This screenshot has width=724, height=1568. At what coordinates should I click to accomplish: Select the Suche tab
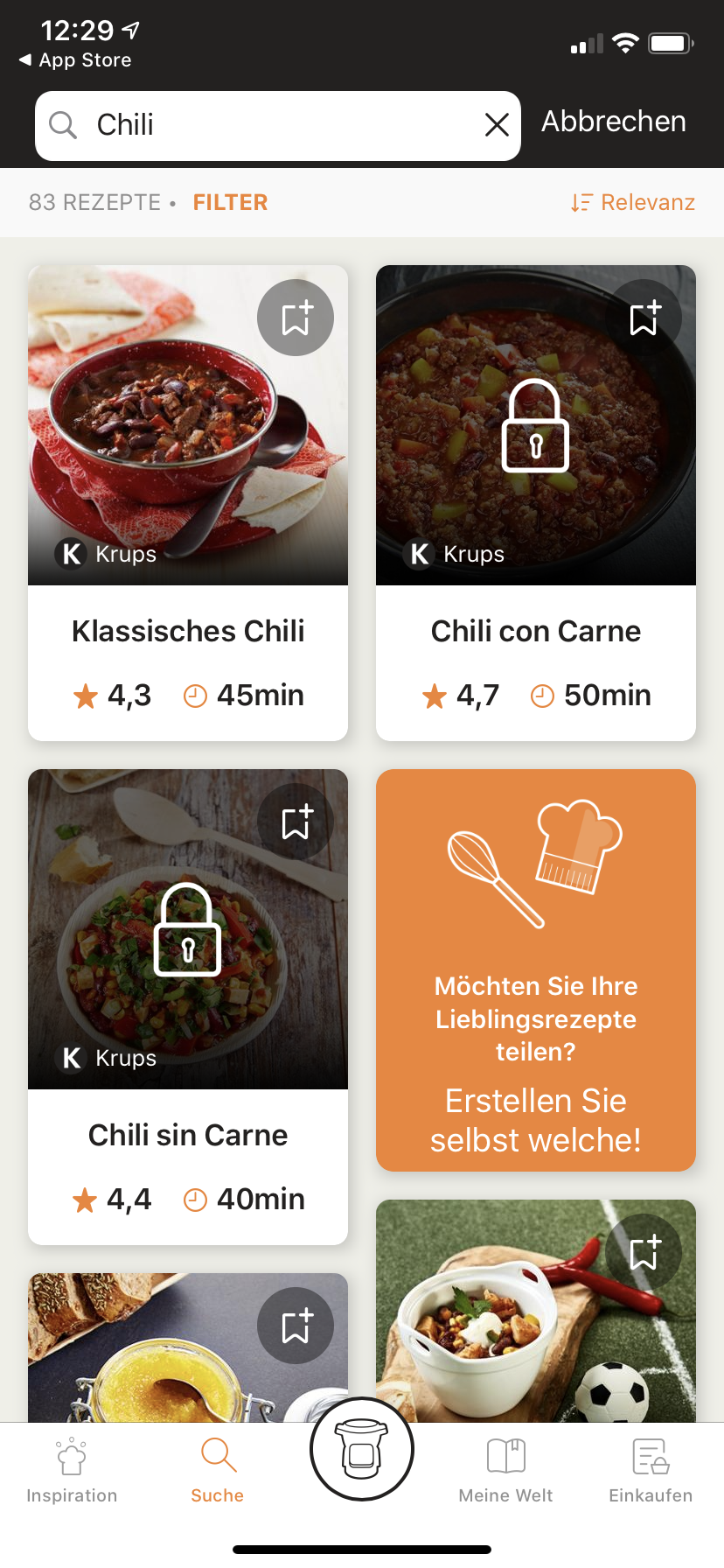(218, 1470)
